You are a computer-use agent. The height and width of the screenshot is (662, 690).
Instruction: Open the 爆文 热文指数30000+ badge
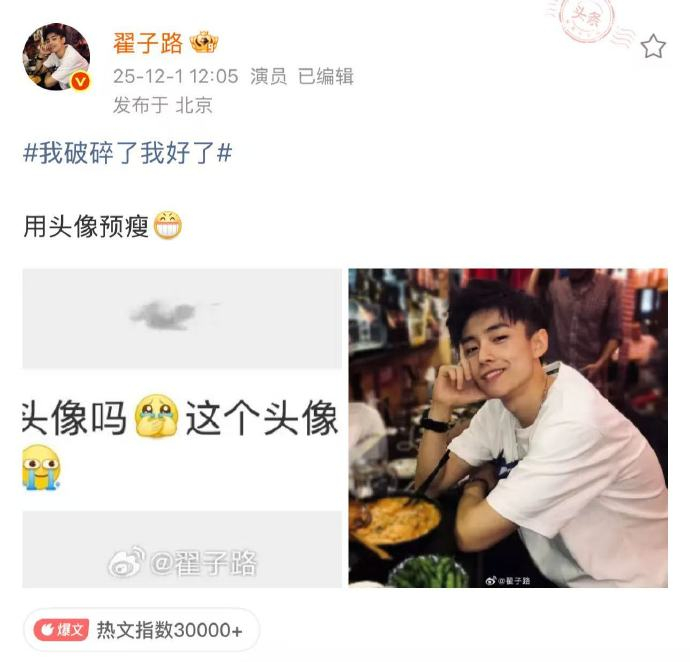point(141,630)
